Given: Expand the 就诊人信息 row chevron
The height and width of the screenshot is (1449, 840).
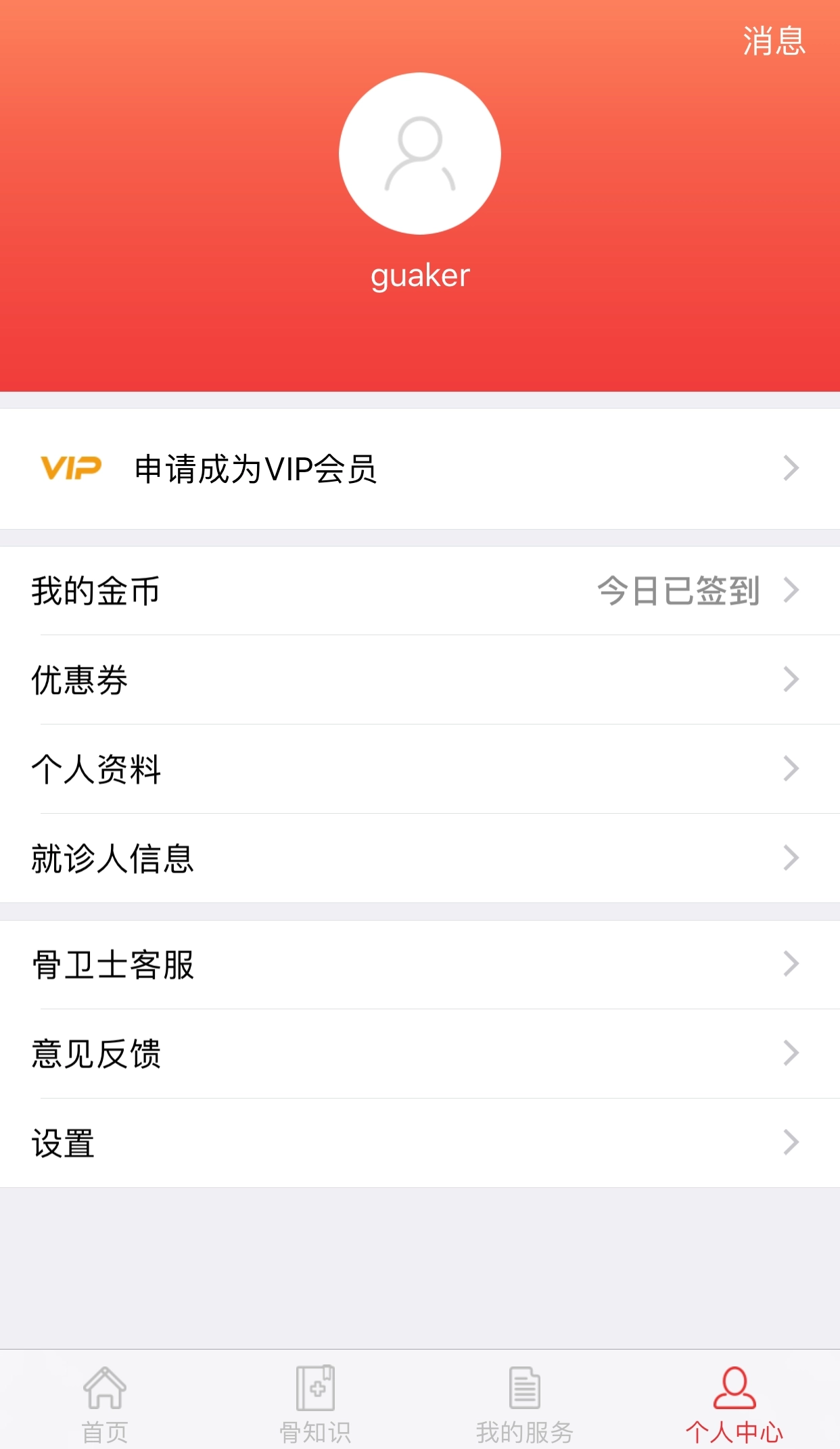Looking at the screenshot, I should 791,860.
